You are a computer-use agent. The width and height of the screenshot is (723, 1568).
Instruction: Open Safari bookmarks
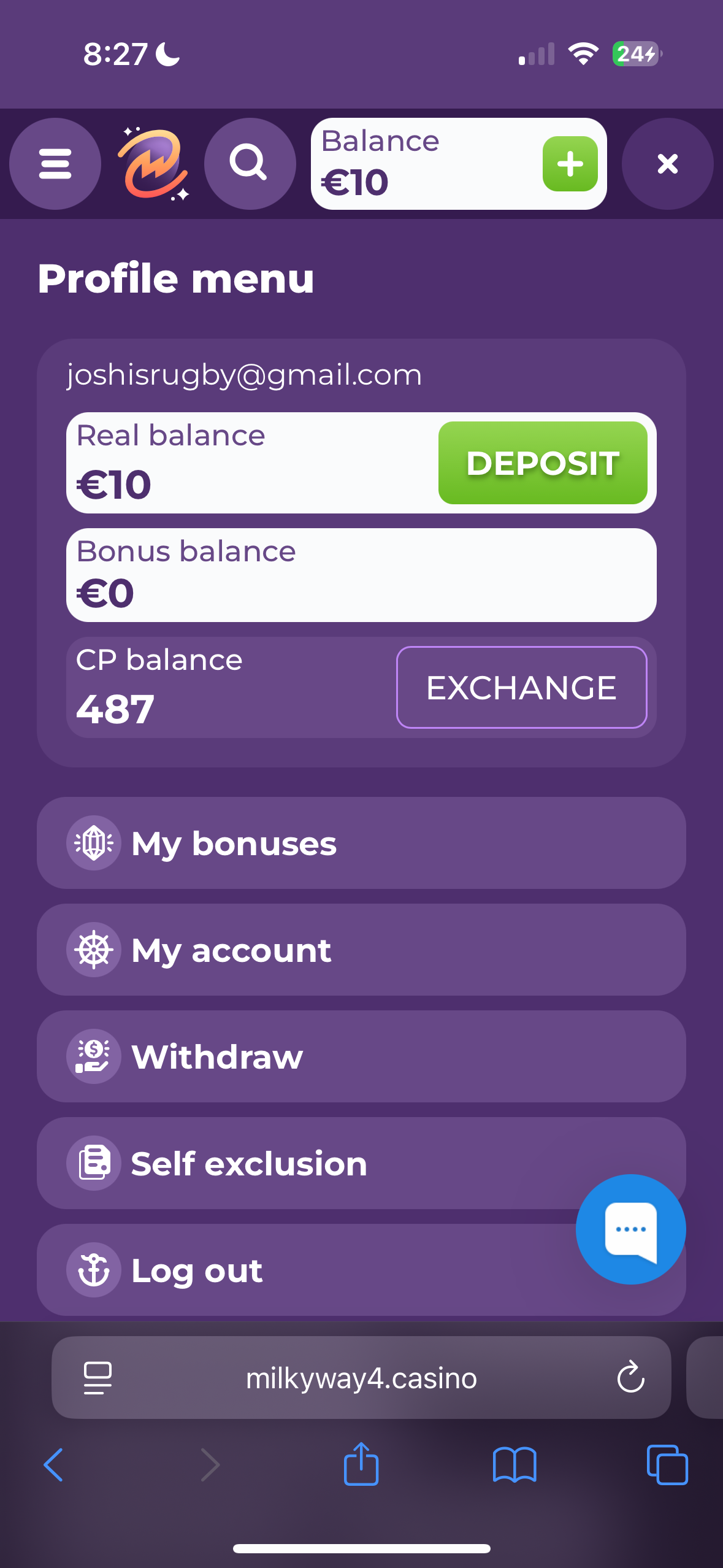tap(514, 1465)
